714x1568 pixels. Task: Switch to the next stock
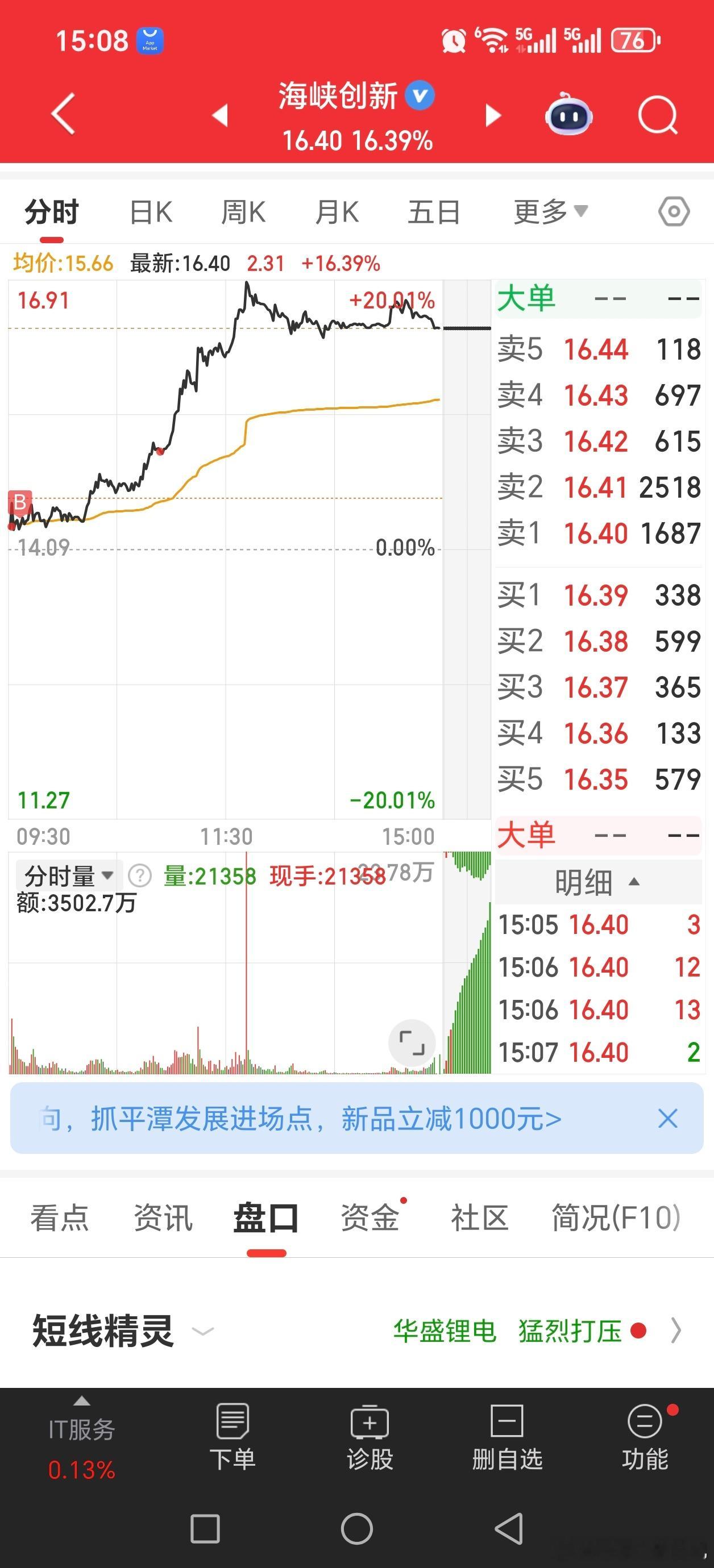click(492, 115)
